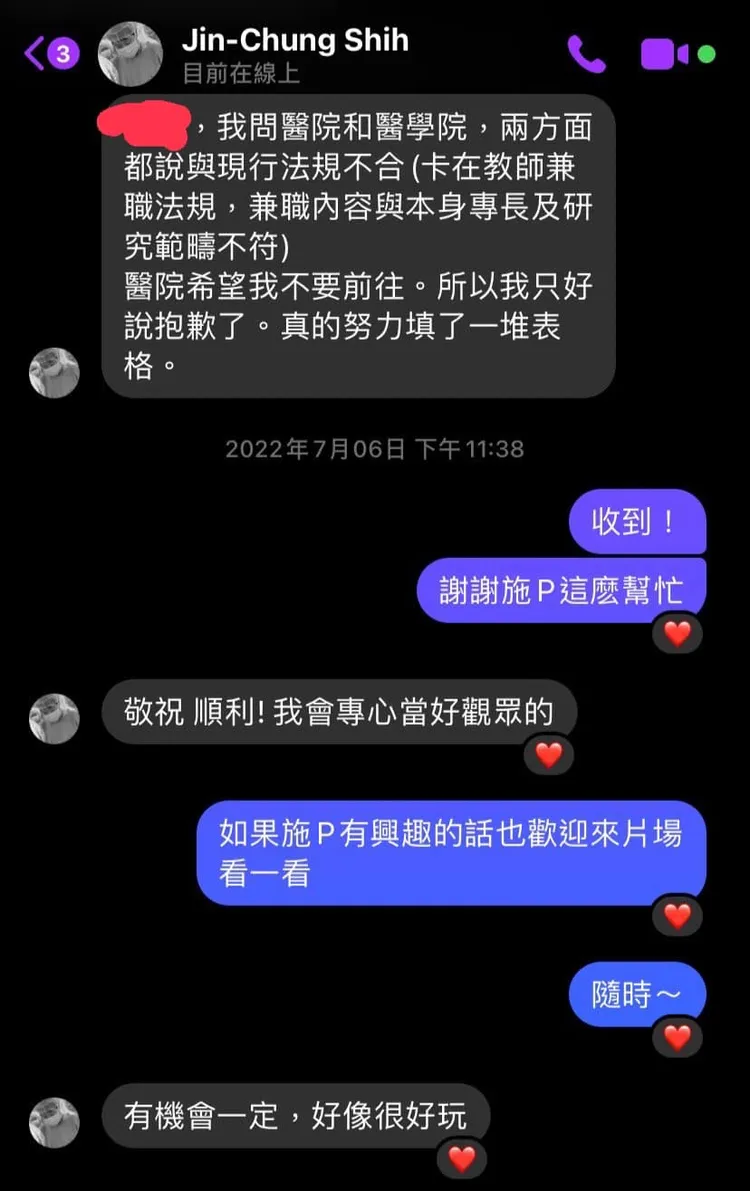The width and height of the screenshot is (750, 1191).
Task: Start a voice call with Jin-Chung Shih
Action: coord(588,55)
